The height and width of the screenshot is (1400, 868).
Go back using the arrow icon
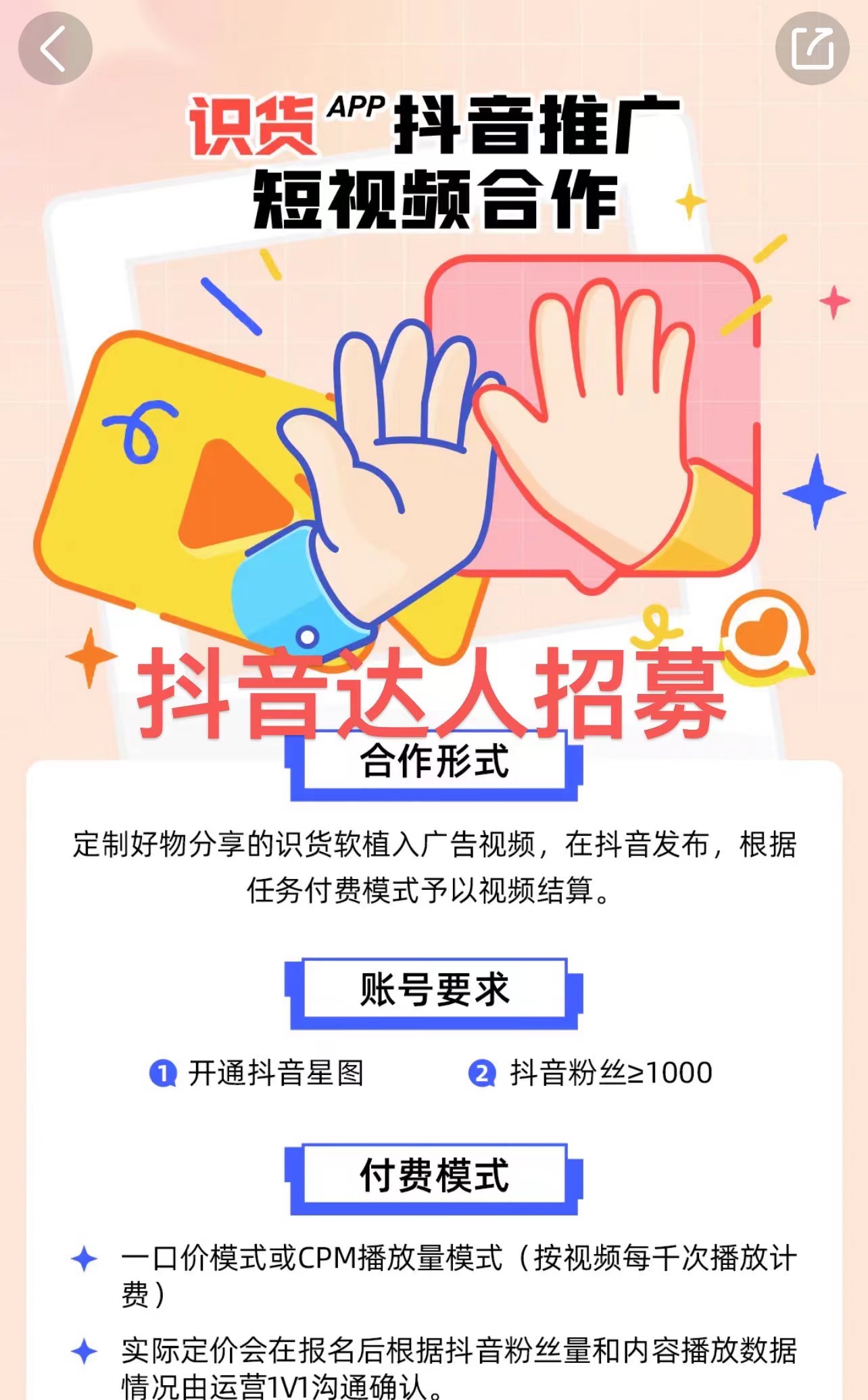point(55,48)
